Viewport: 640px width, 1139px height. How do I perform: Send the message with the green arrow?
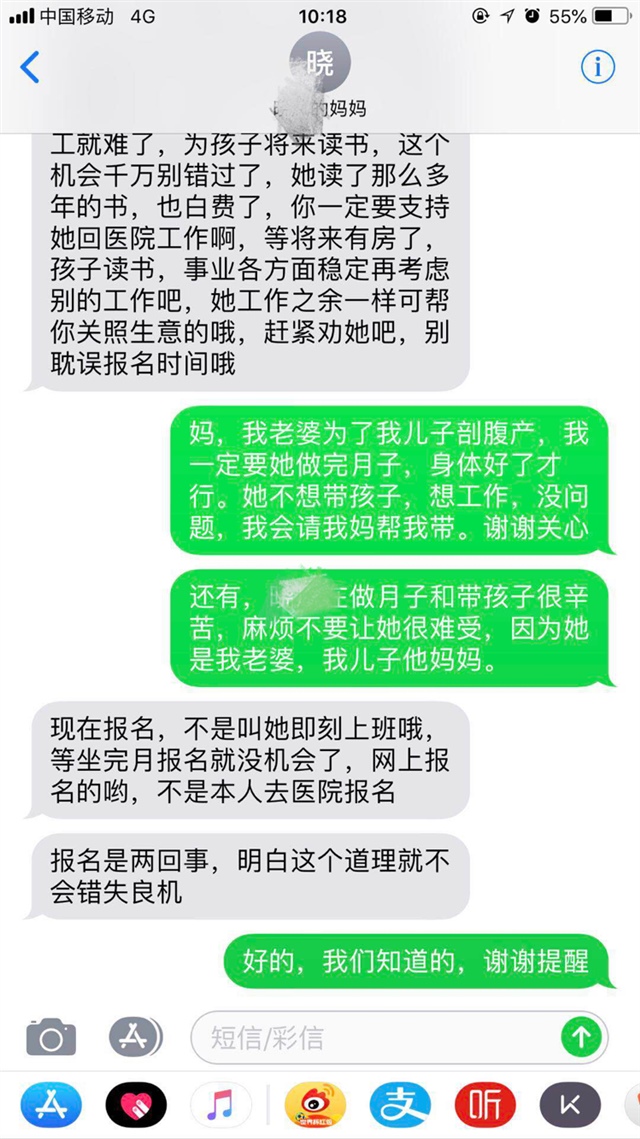pyautogui.click(x=581, y=1036)
